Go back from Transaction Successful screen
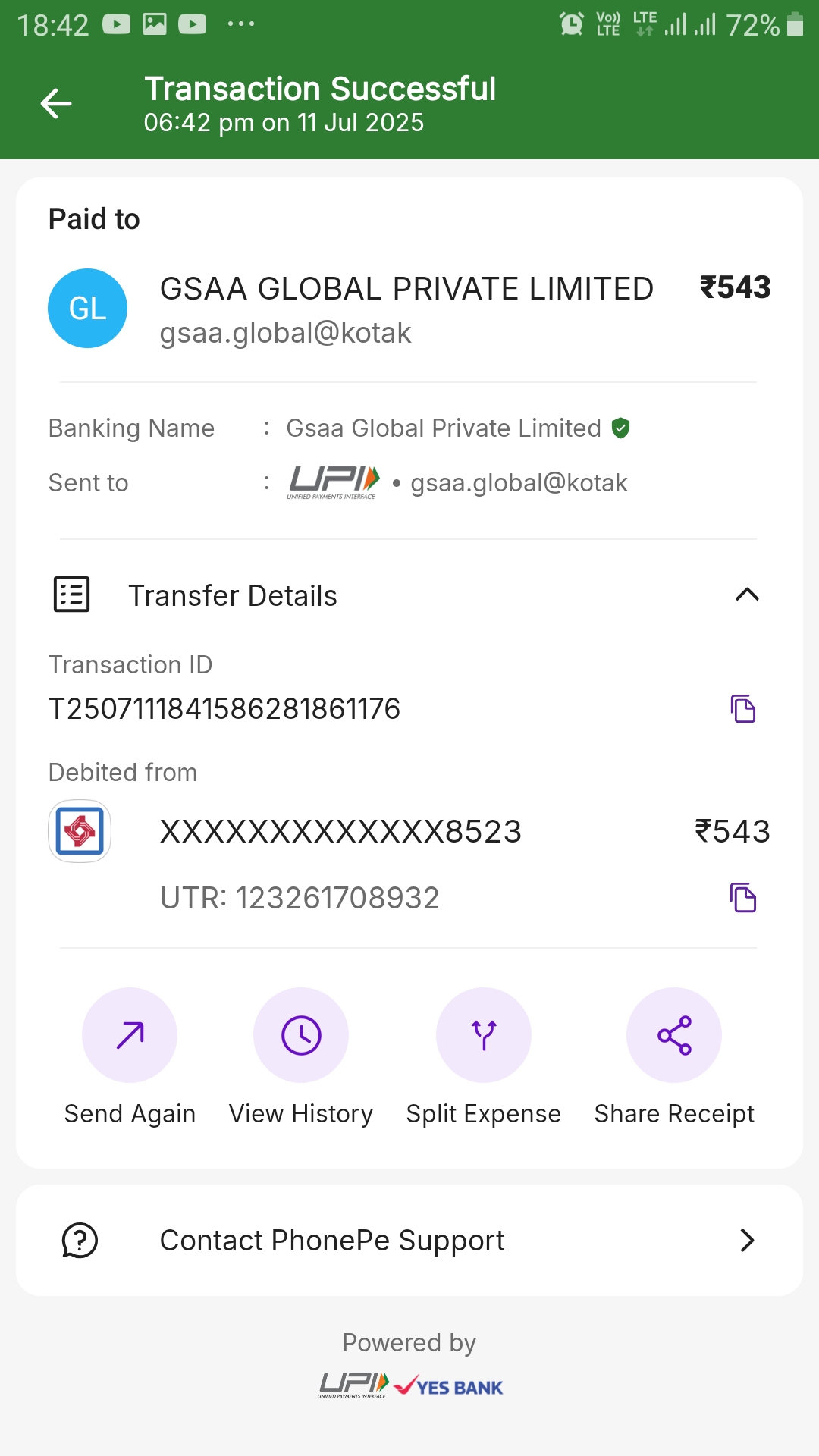The image size is (819, 1456). click(x=56, y=104)
